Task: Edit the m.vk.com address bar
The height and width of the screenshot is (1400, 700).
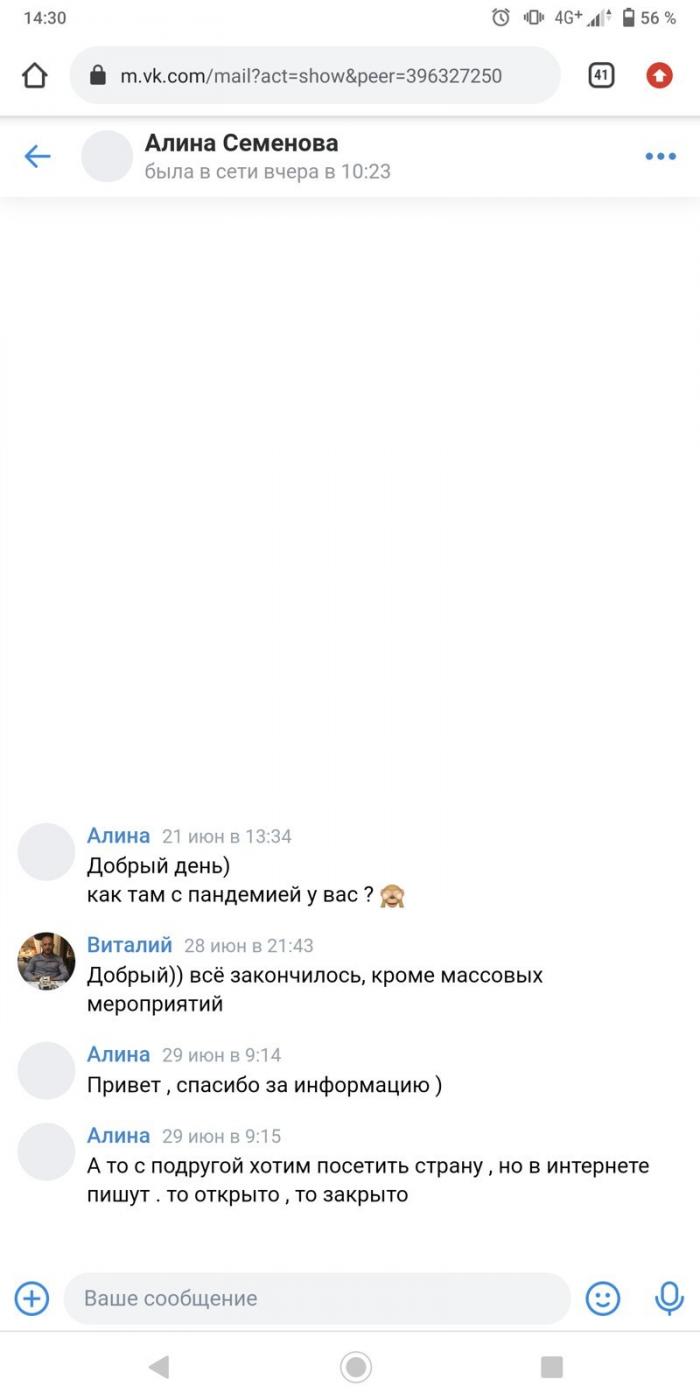Action: tap(312, 76)
